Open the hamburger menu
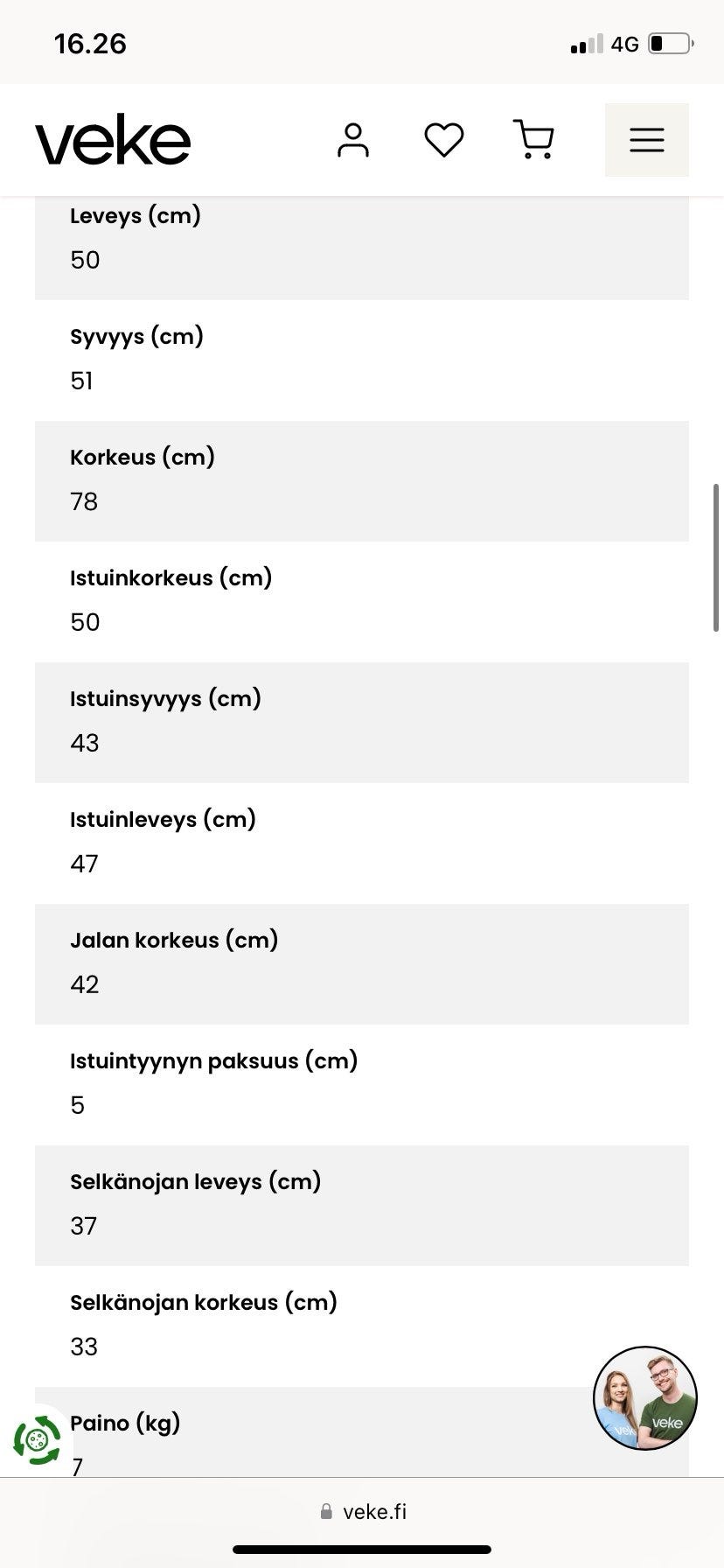The width and height of the screenshot is (724, 1568). (647, 140)
